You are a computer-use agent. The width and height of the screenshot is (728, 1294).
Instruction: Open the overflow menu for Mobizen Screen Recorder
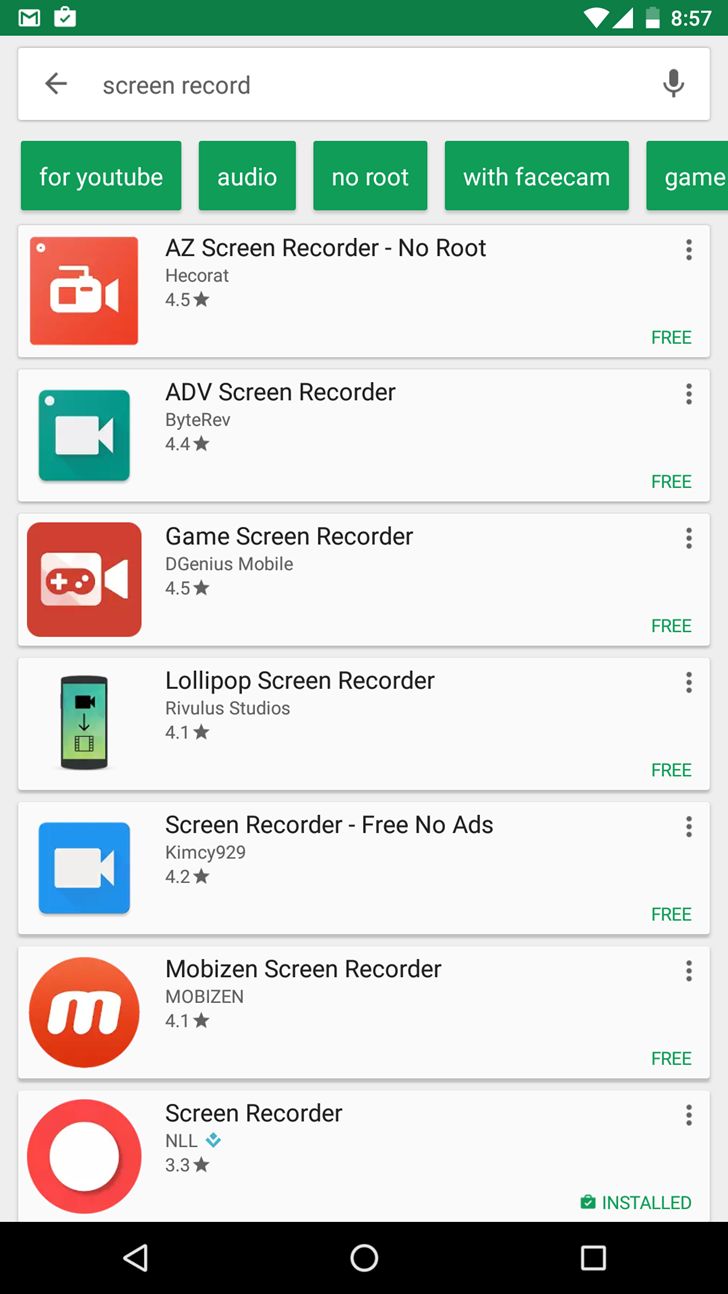(688, 971)
